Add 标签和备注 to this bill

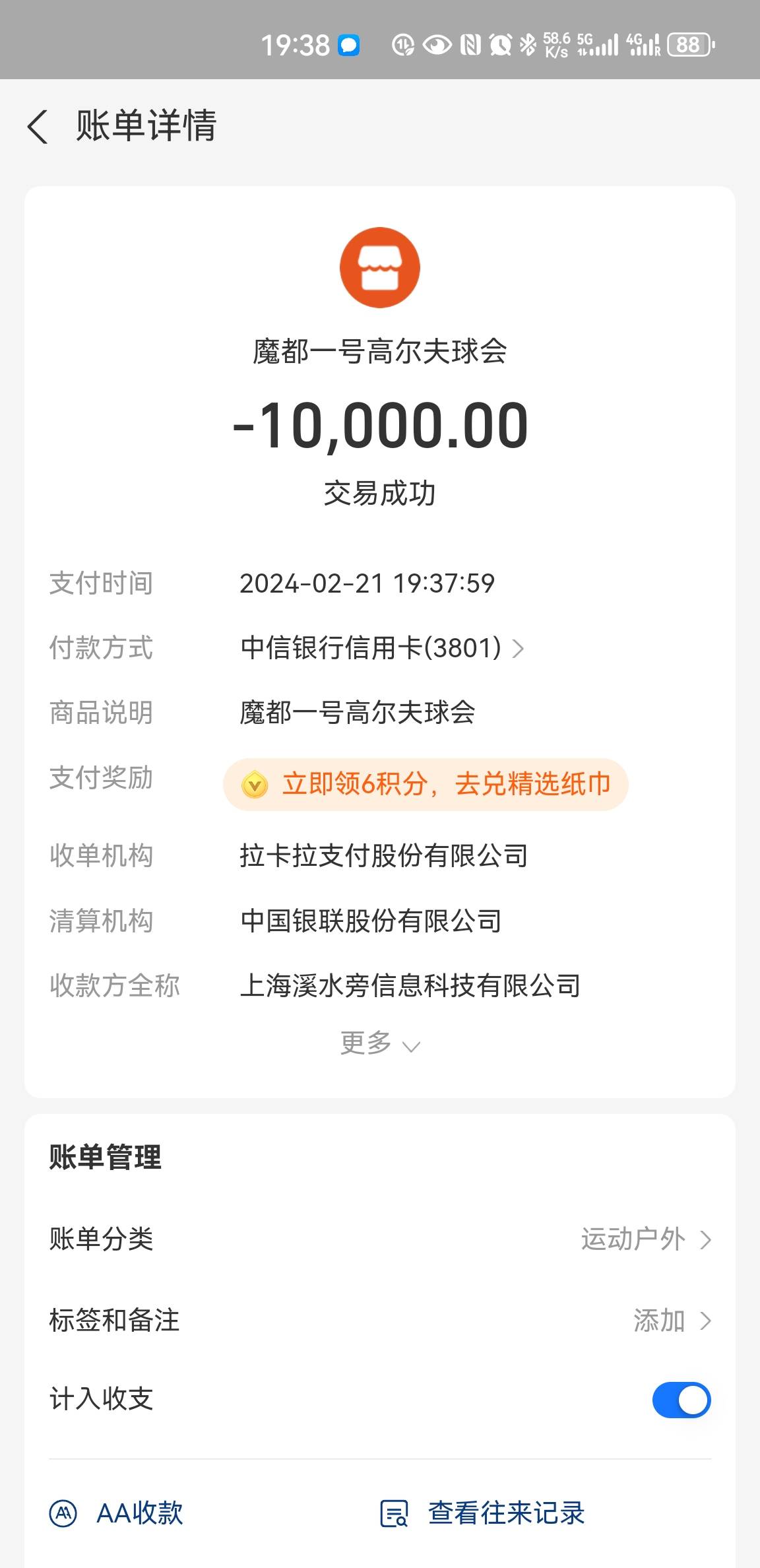pos(380,1321)
